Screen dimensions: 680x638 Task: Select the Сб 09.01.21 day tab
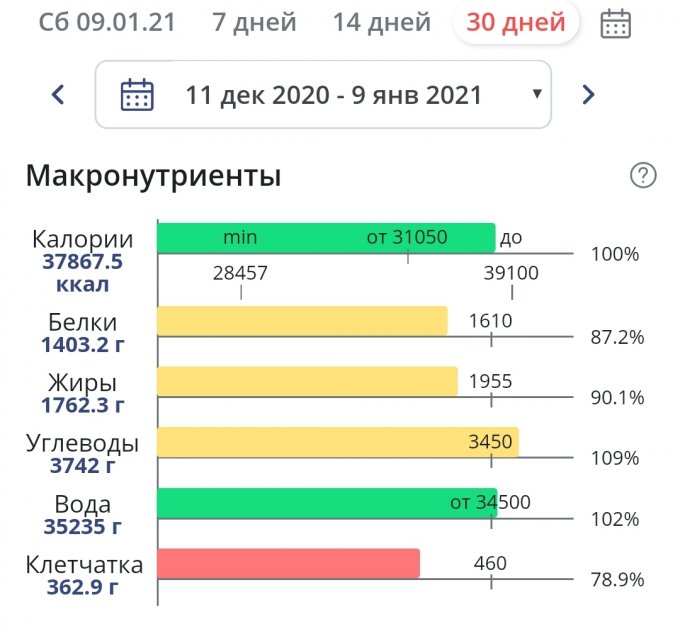pyautogui.click(x=107, y=22)
